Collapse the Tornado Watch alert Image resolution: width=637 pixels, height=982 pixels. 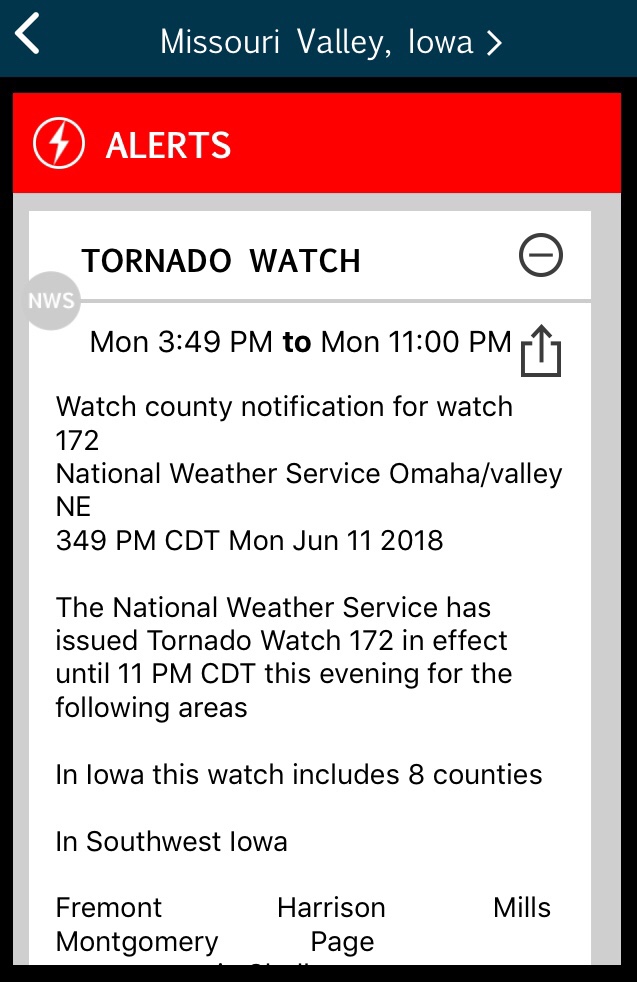[541, 257]
